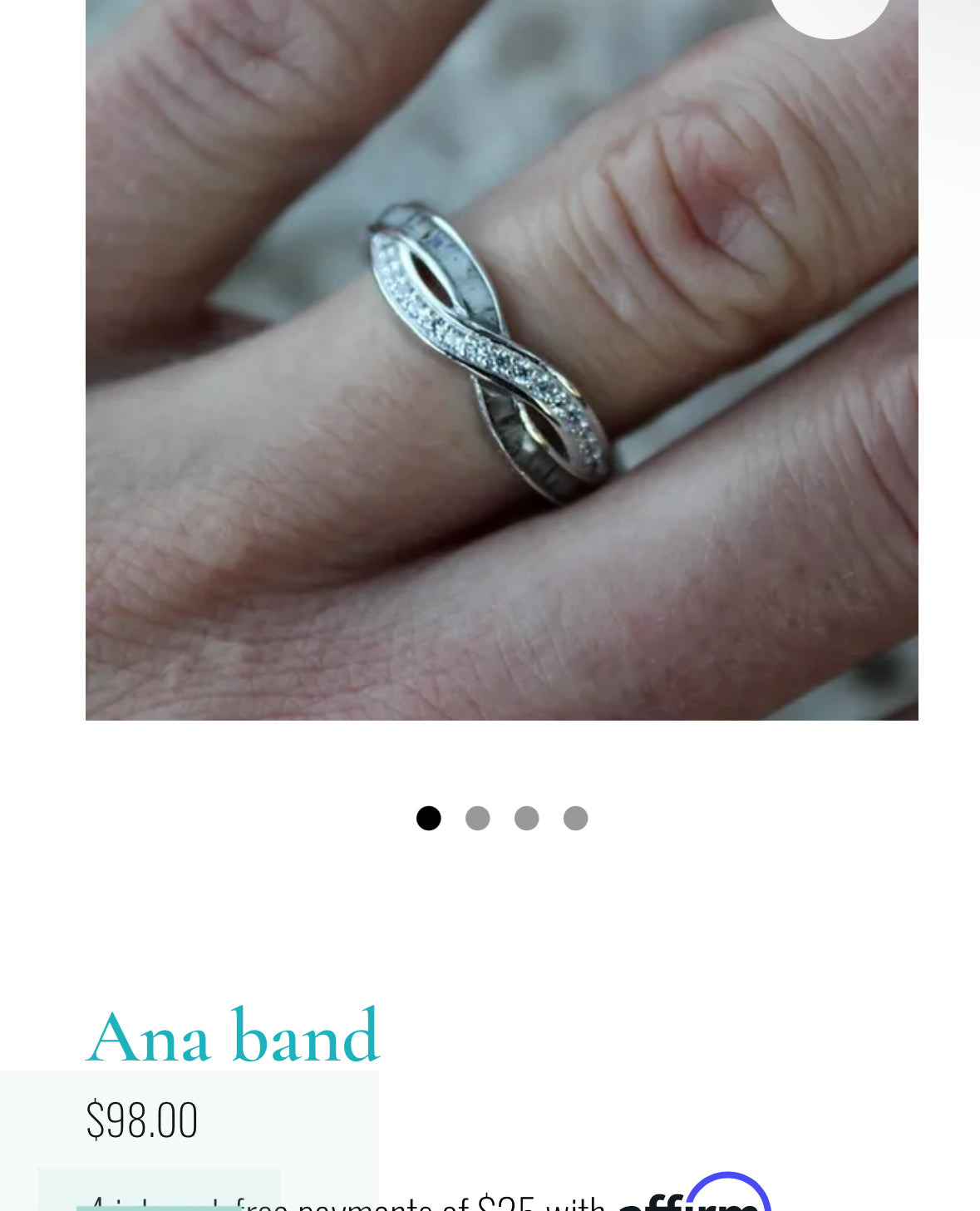Show the third carousel image dot

pyautogui.click(x=526, y=818)
